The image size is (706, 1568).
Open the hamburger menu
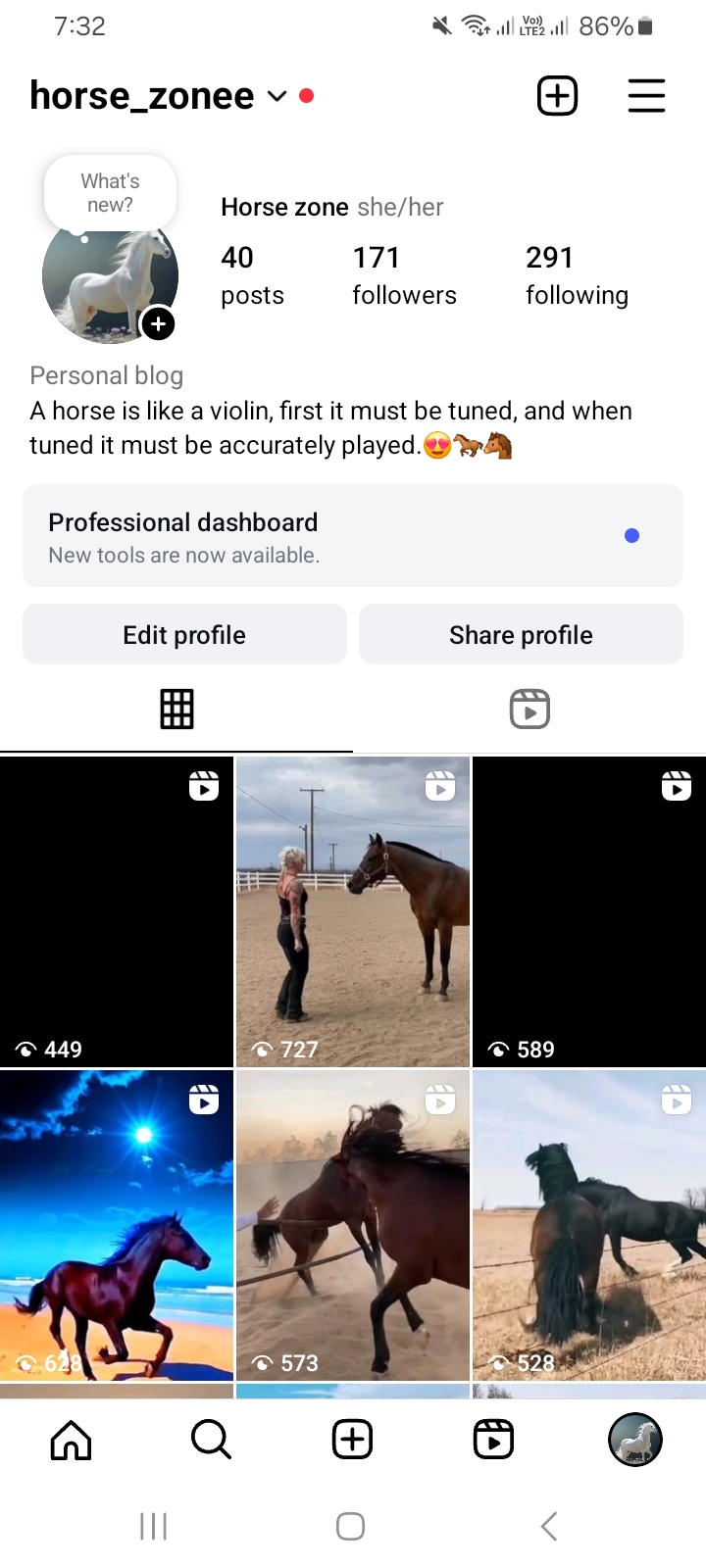[x=646, y=95]
